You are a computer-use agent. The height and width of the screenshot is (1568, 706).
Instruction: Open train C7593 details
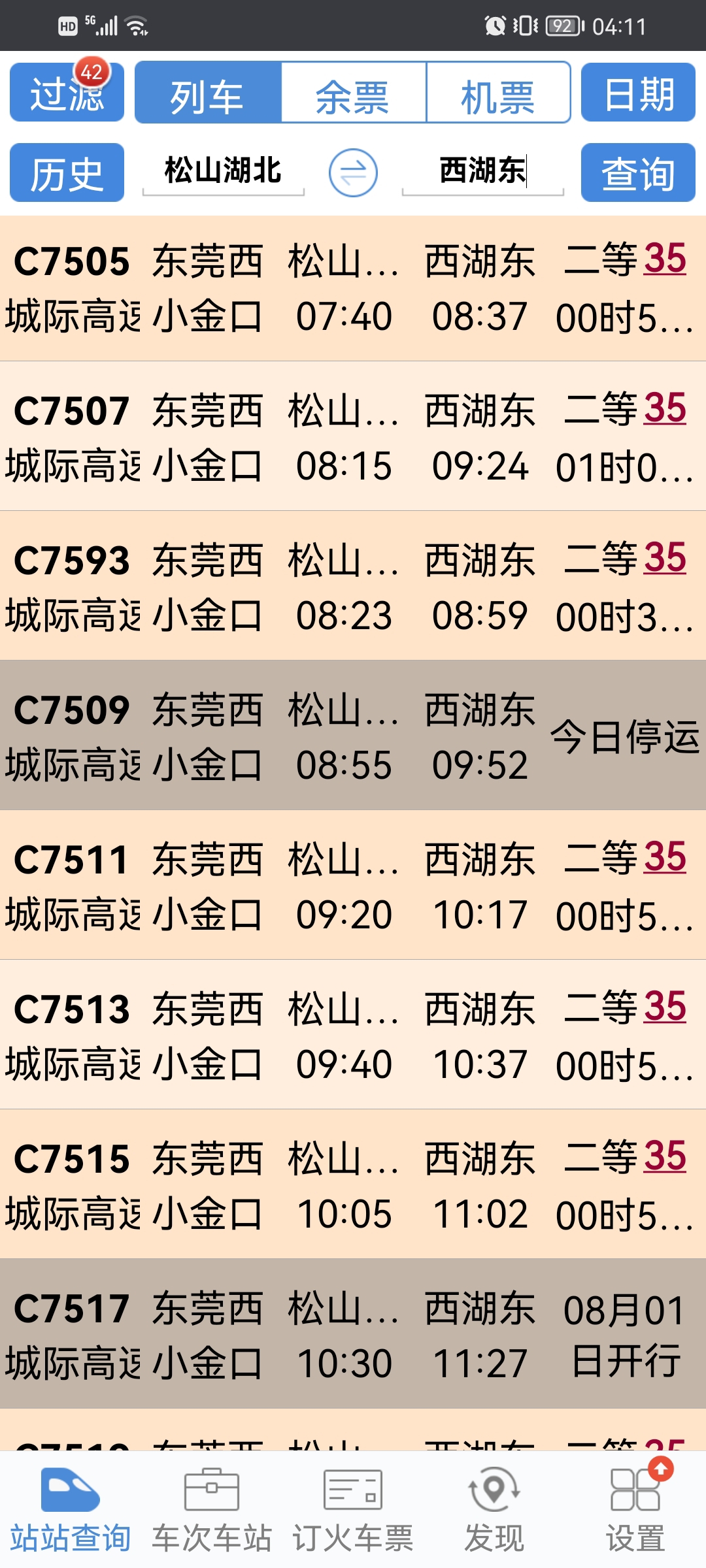pyautogui.click(x=353, y=586)
